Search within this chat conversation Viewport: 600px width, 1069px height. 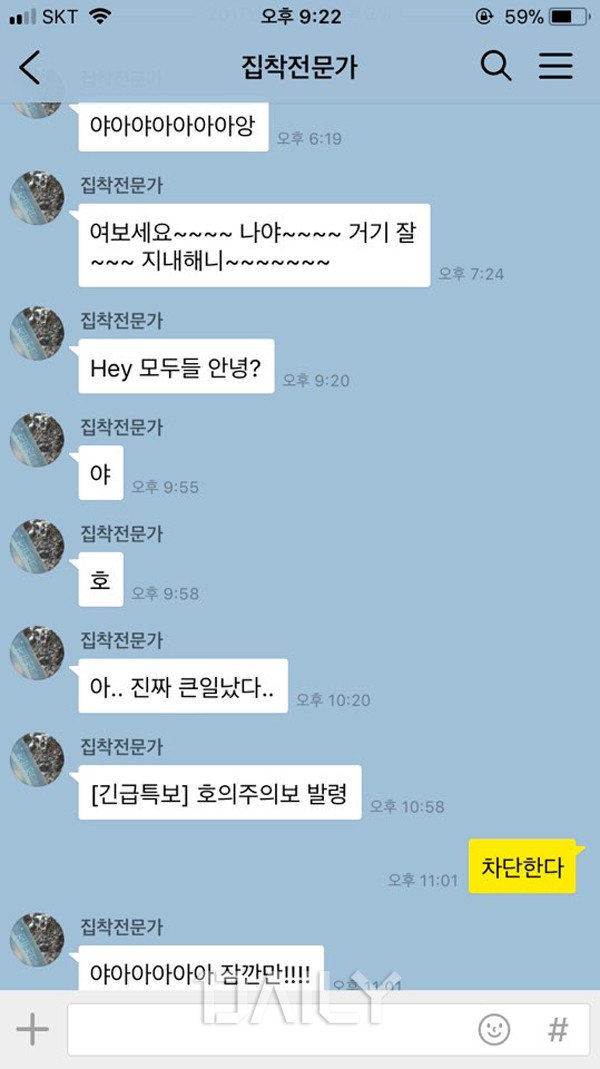pyautogui.click(x=496, y=67)
